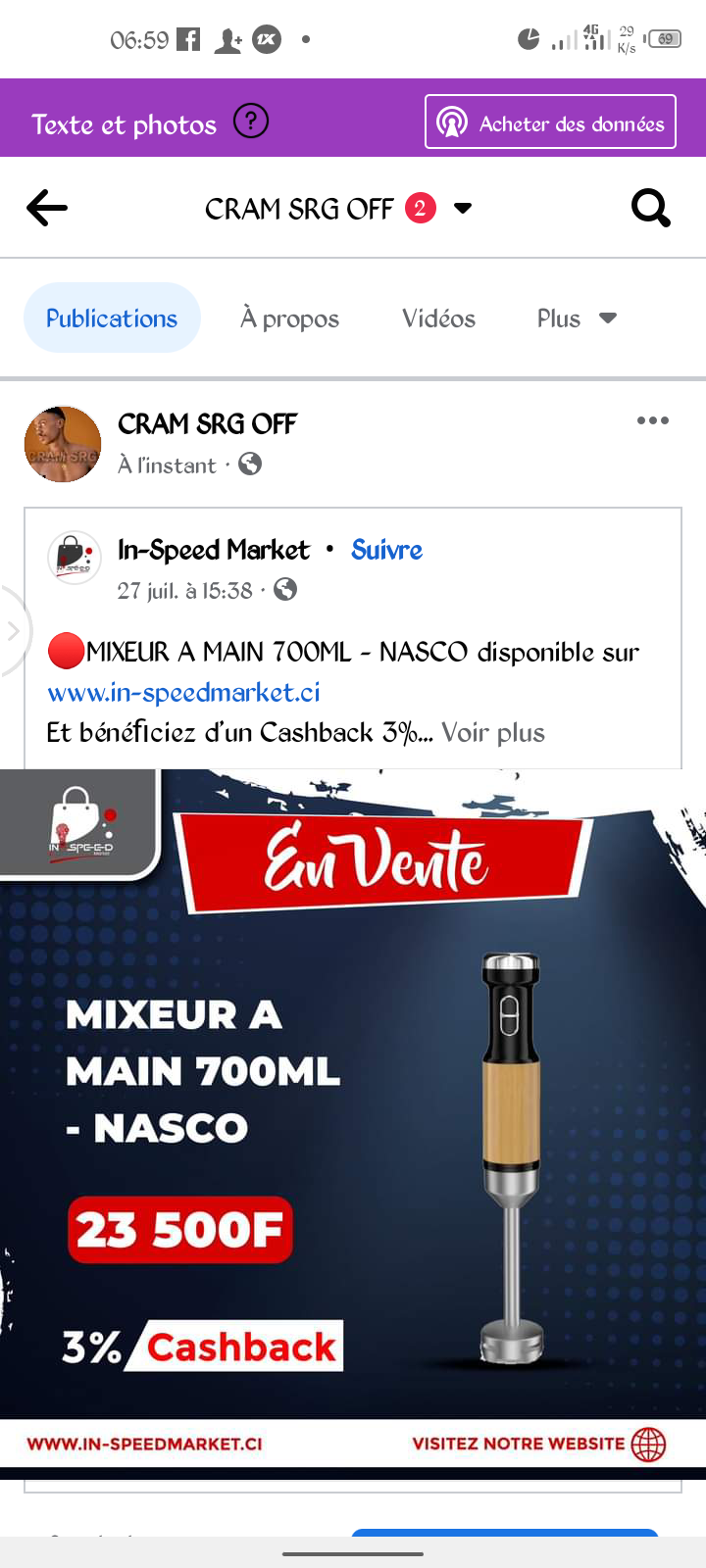This screenshot has height=1568, width=706.
Task: Open the CRAM SRG OFF profile picture
Action: click(63, 444)
